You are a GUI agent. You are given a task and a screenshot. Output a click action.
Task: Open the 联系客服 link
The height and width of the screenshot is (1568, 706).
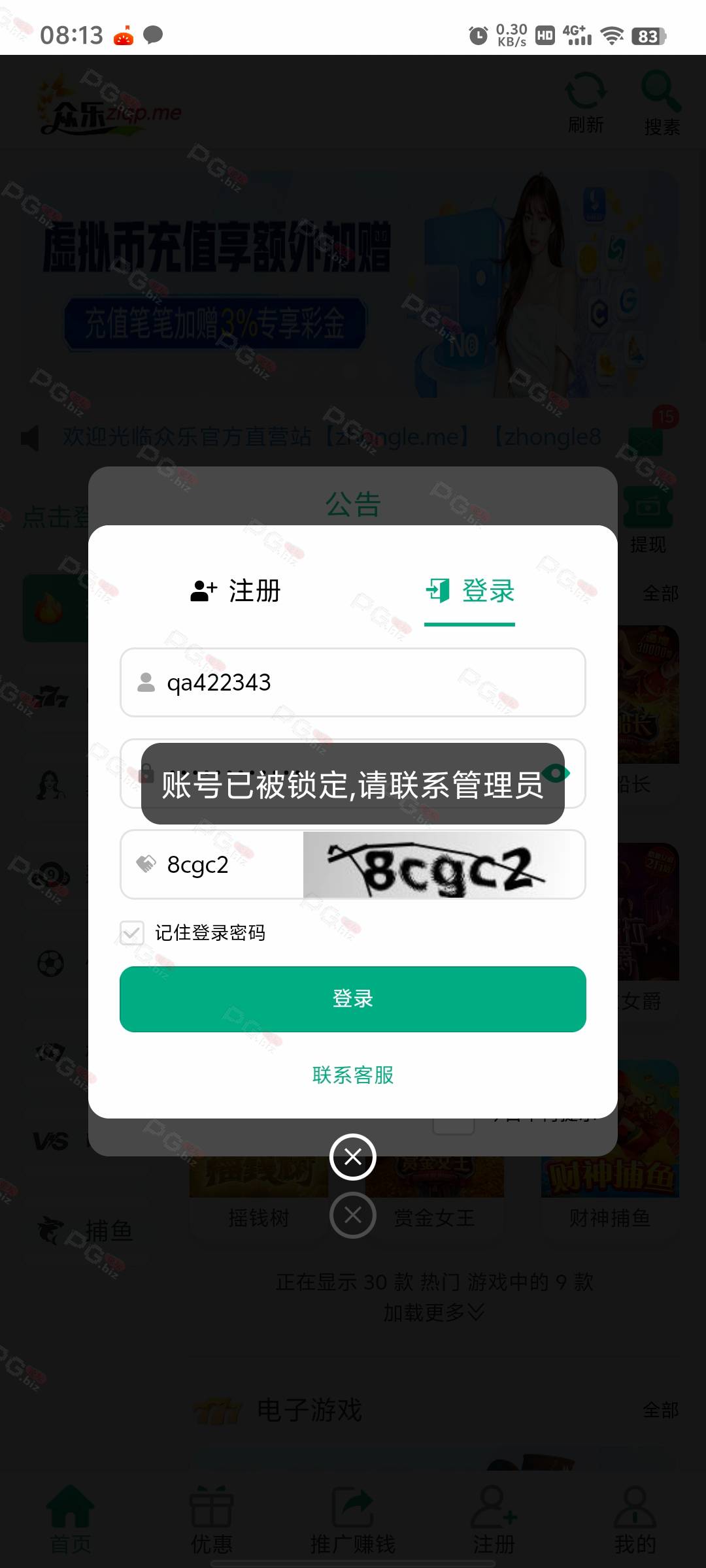coord(353,1075)
